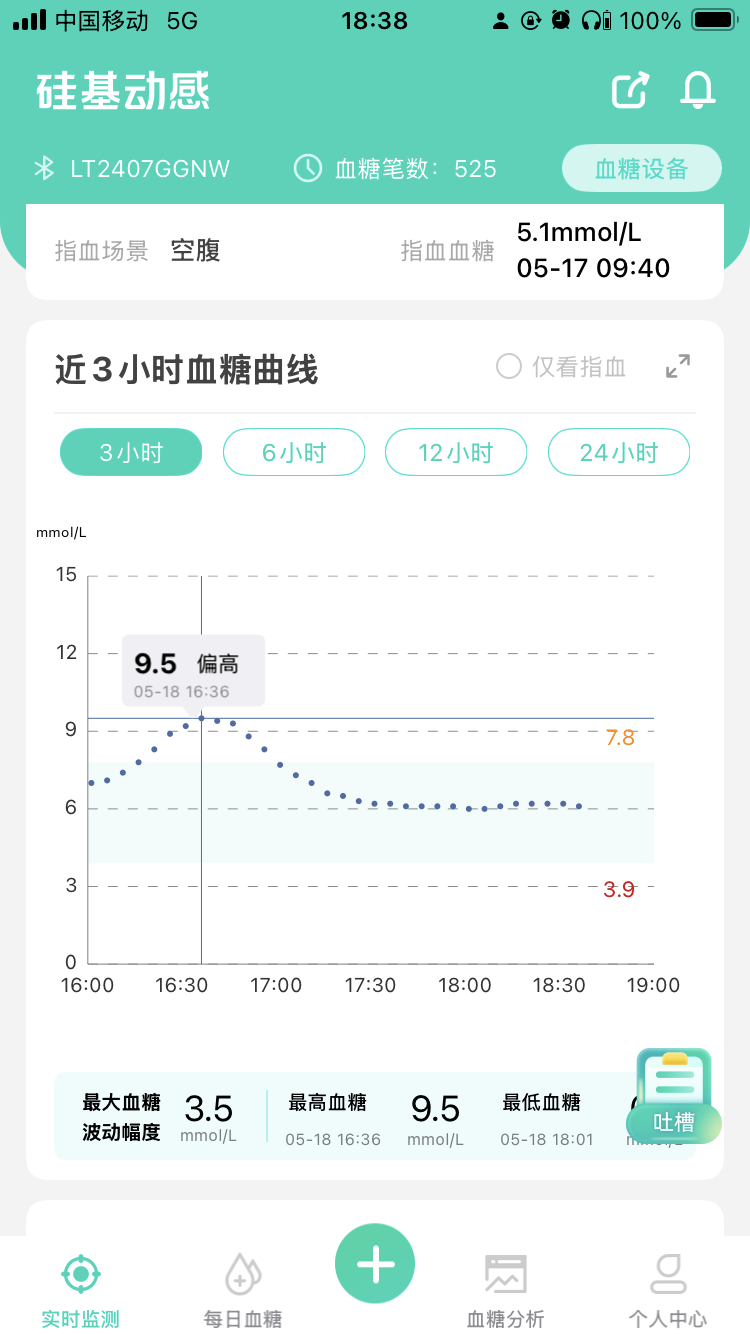
Task: Enable the 仅看指血 option
Action: pos(561,367)
